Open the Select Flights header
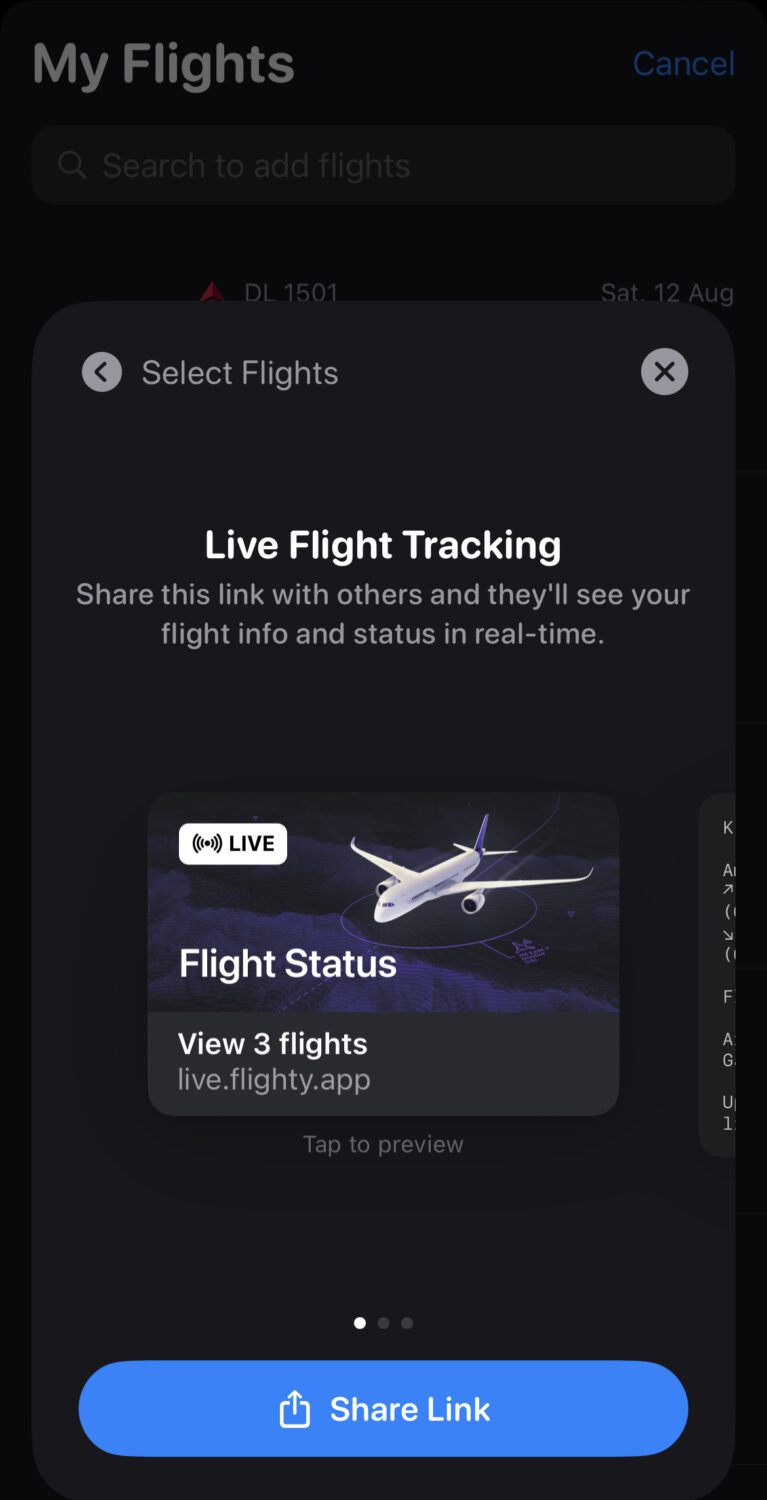 (x=240, y=371)
